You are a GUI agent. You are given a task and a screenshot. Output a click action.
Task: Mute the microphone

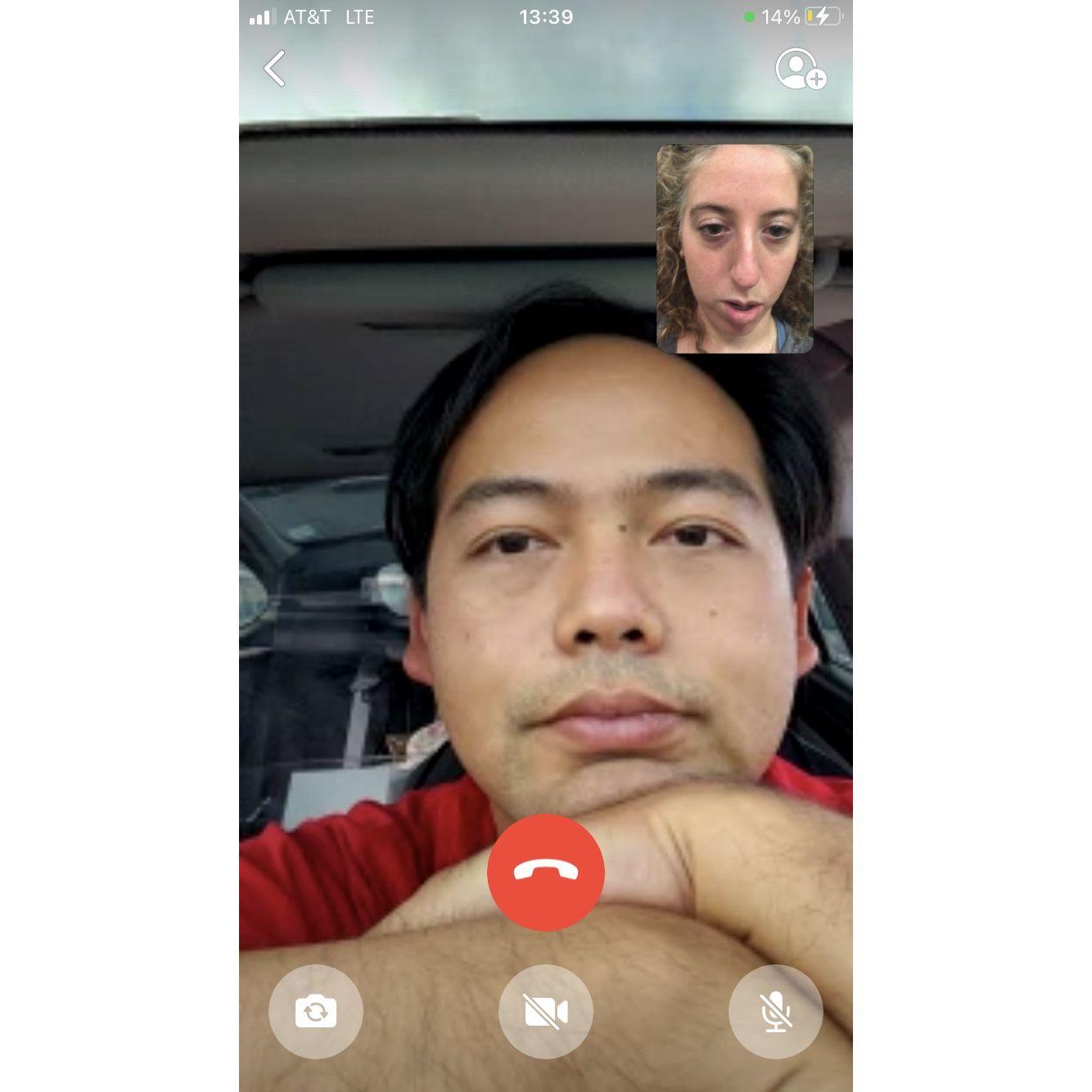click(775, 1012)
